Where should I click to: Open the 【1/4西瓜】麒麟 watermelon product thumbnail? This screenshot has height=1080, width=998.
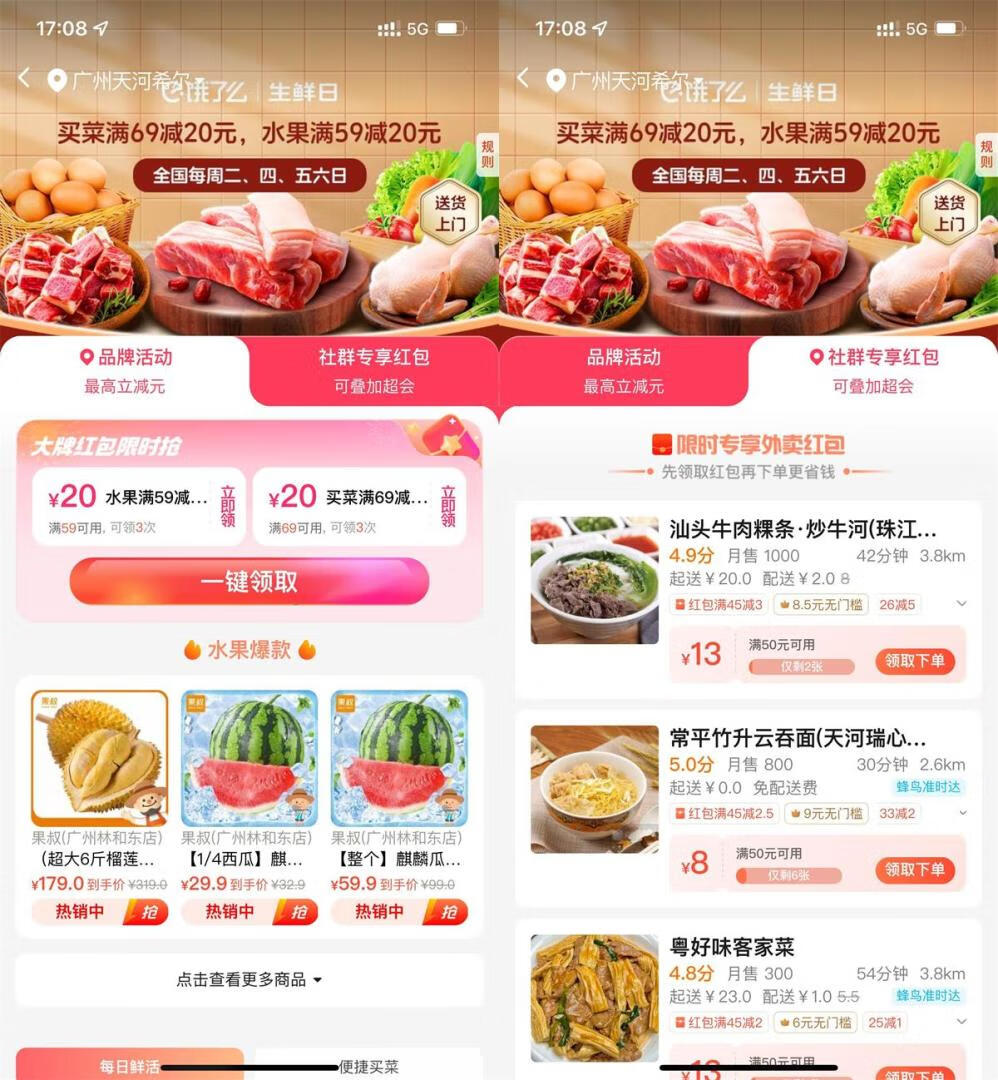tap(249, 760)
